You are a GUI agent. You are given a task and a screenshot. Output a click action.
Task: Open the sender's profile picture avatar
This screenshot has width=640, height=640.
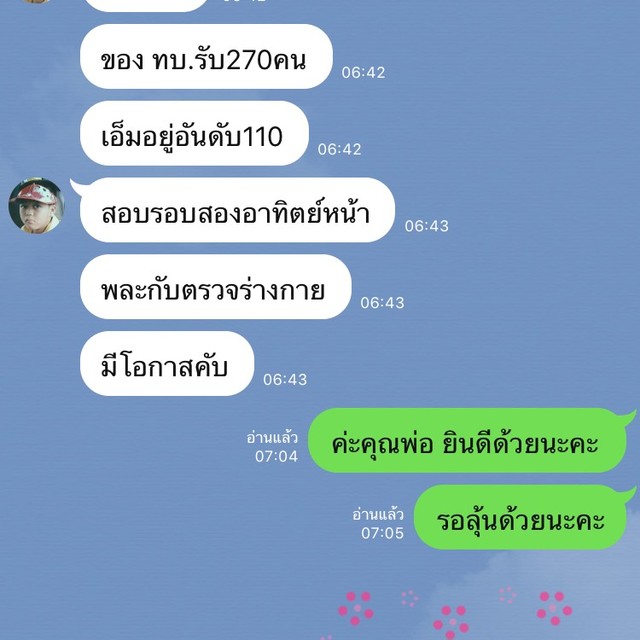pyautogui.click(x=37, y=205)
